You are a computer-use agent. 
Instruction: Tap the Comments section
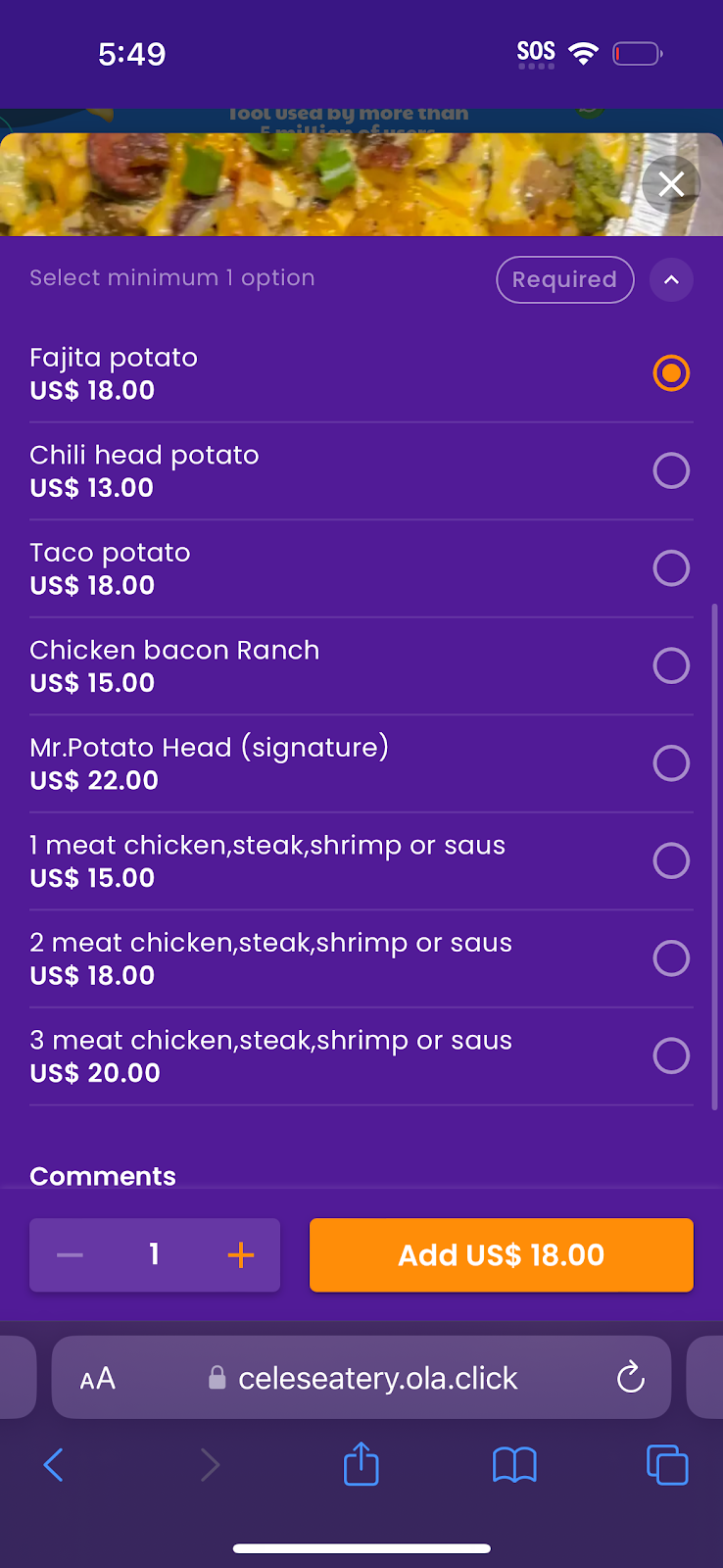click(x=102, y=1175)
